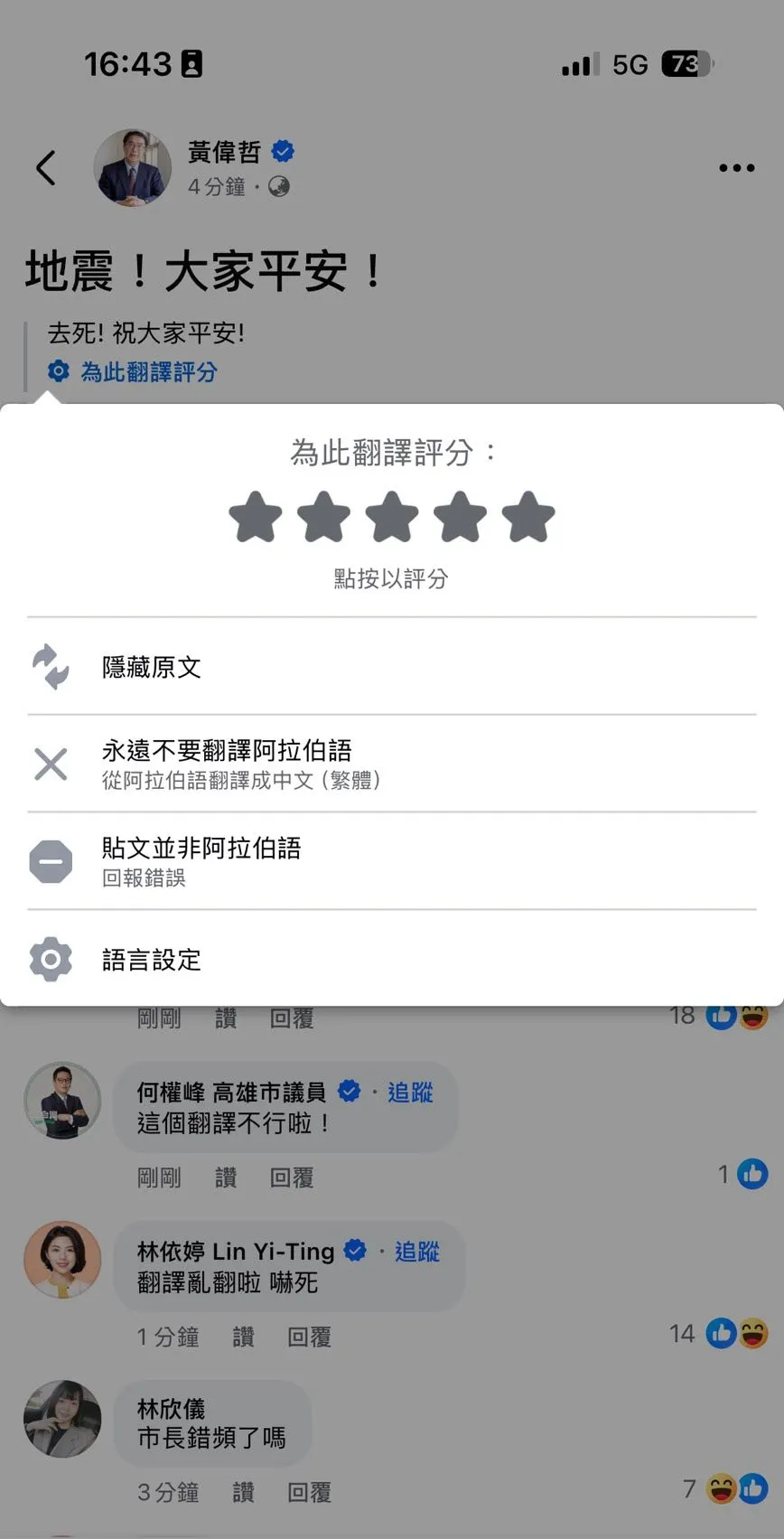Tap the back arrow at top left
The height and width of the screenshot is (1539, 784).
tap(46, 167)
